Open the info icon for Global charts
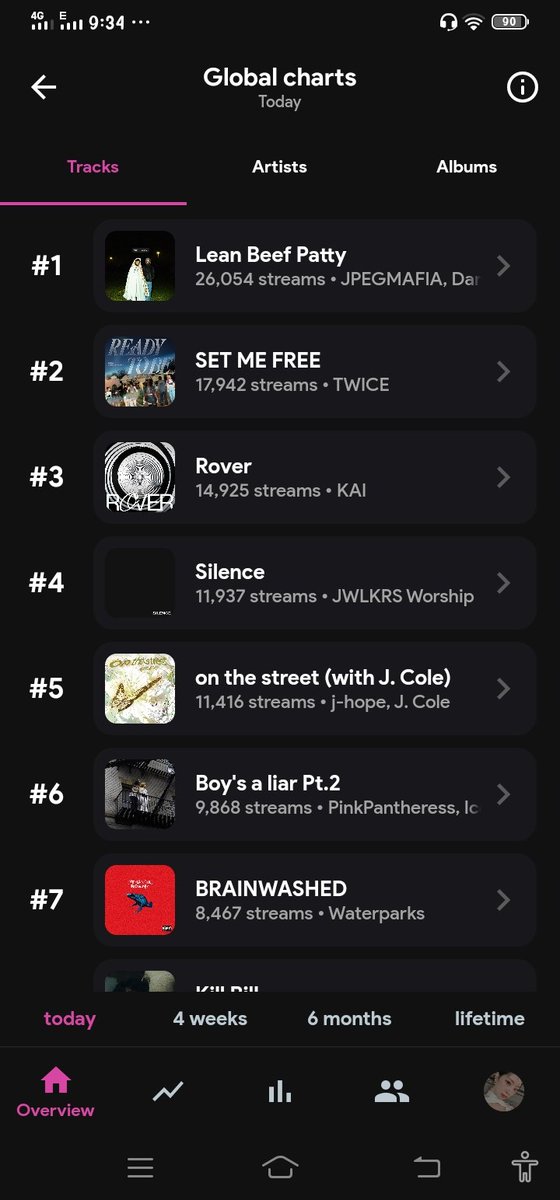Screen dimensions: 560x1200 tap(522, 87)
